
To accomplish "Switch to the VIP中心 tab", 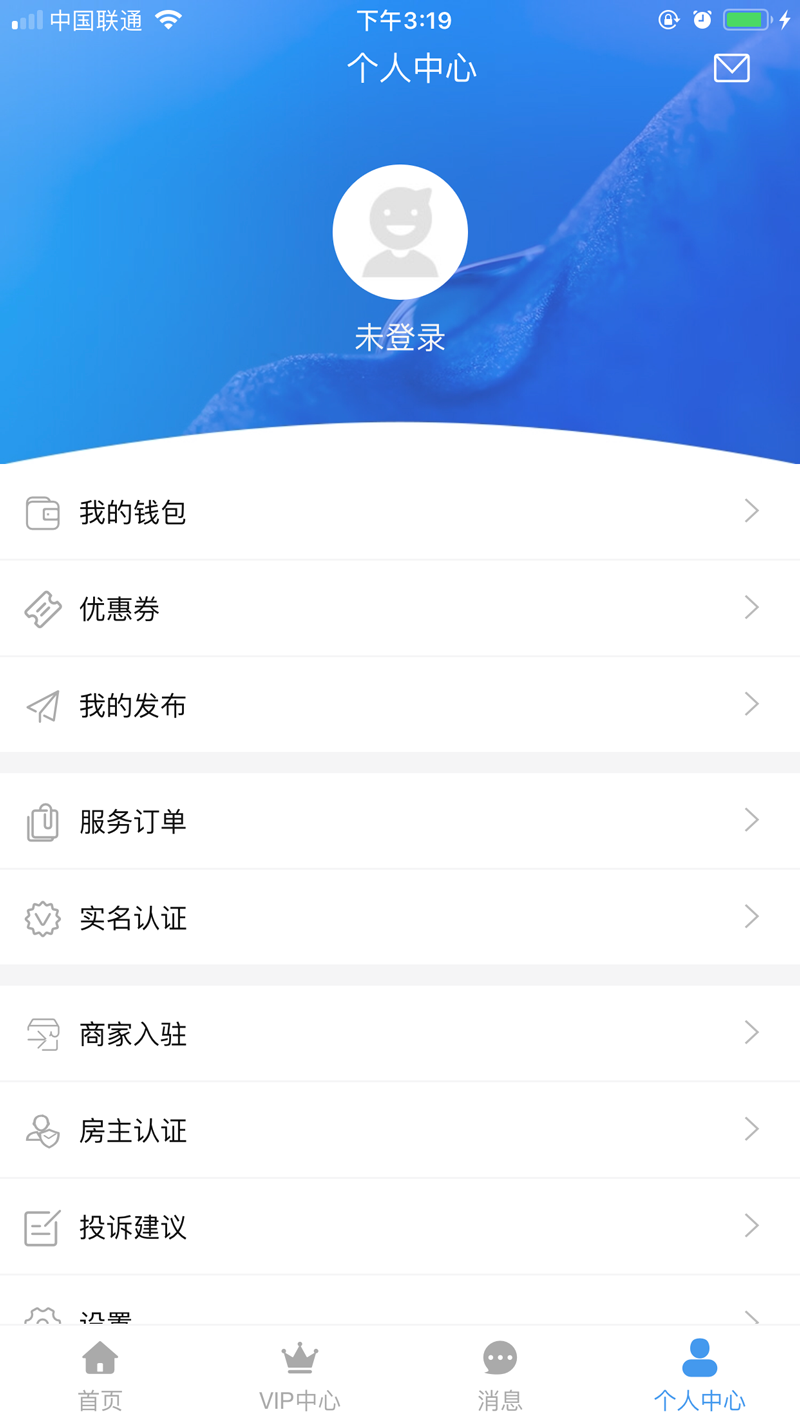I will click(x=300, y=1375).
